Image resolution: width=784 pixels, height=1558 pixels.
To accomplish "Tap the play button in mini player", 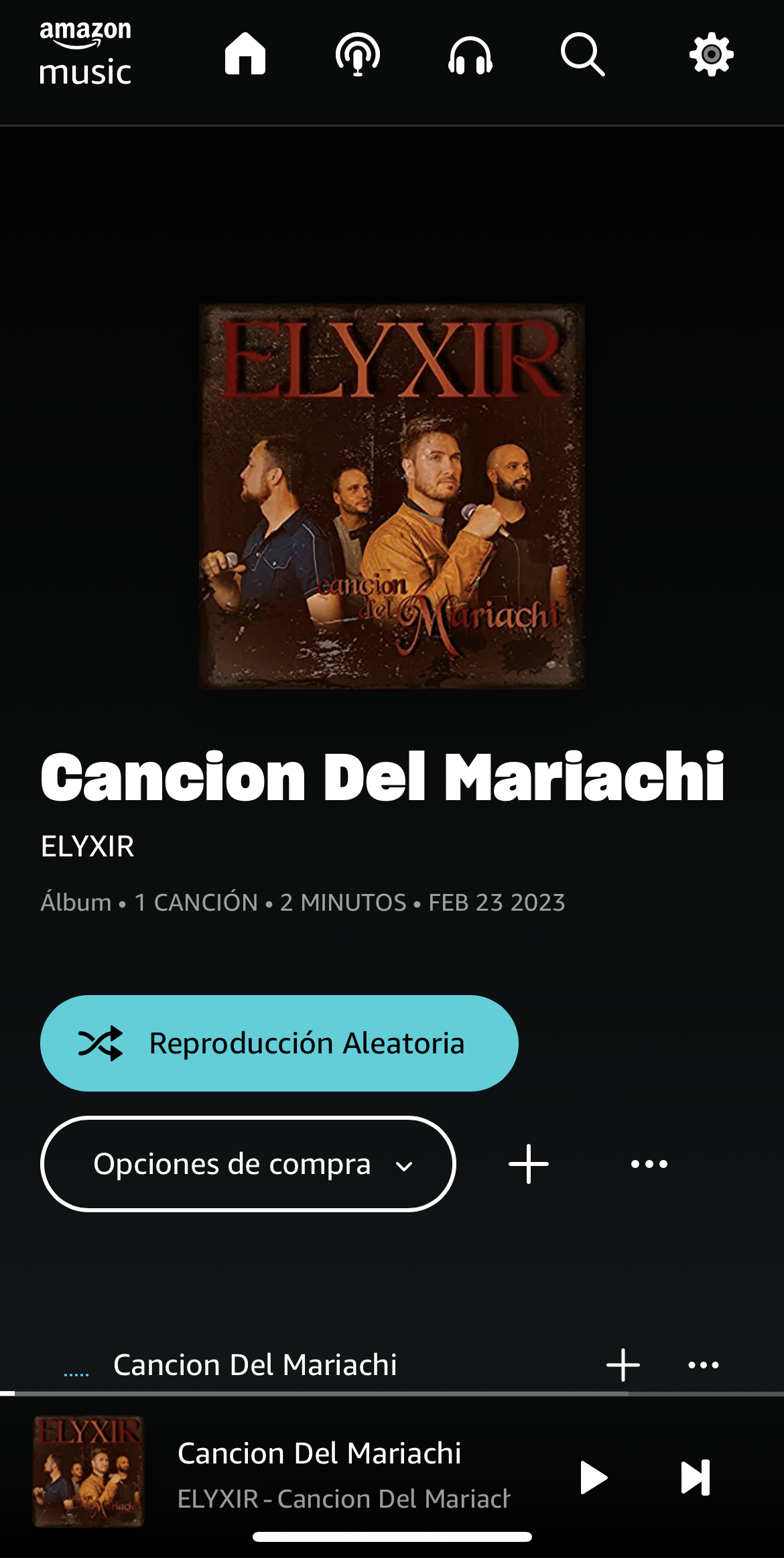I will (x=594, y=1478).
